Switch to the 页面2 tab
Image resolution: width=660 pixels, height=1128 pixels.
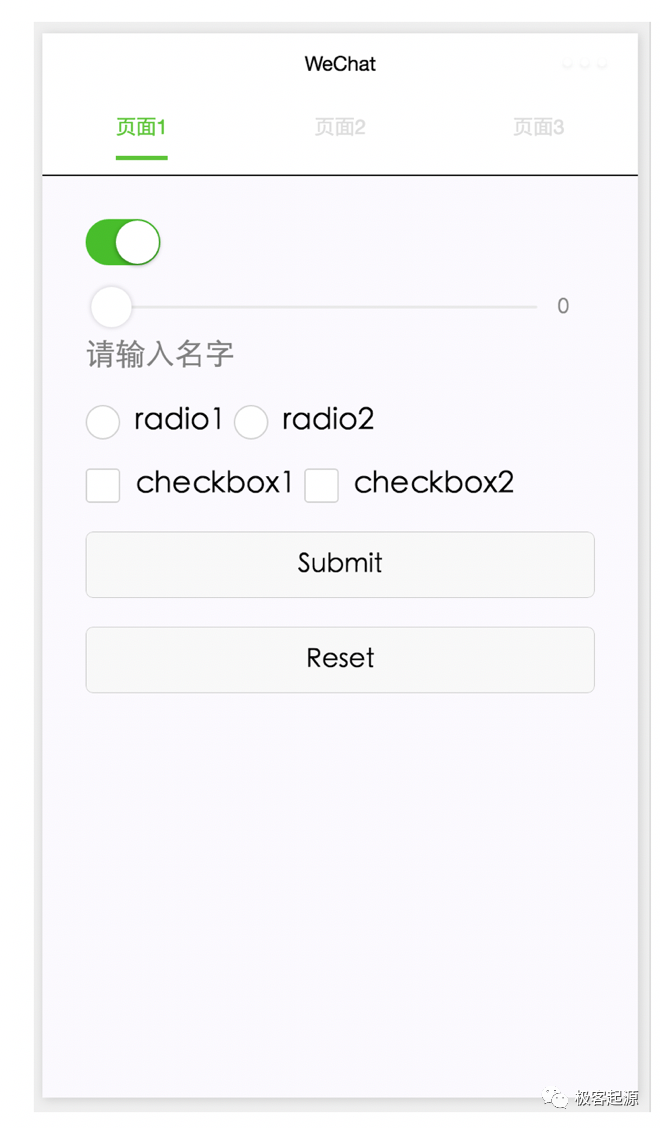340,127
